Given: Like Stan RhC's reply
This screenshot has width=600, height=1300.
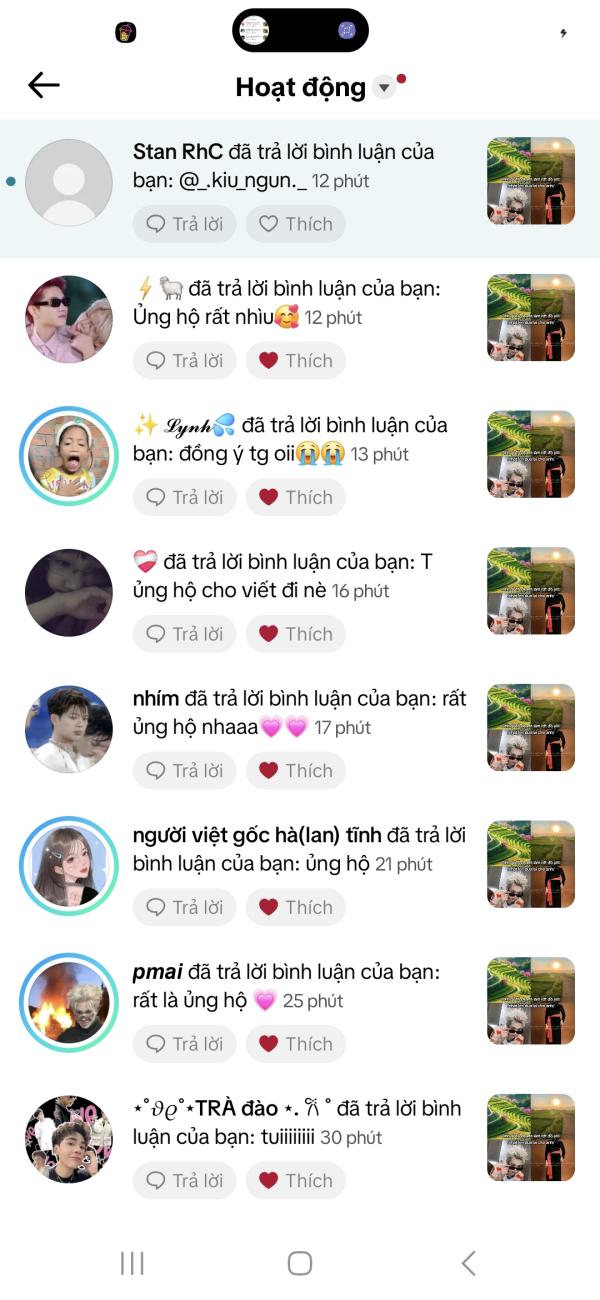Looking at the screenshot, I should coord(296,224).
